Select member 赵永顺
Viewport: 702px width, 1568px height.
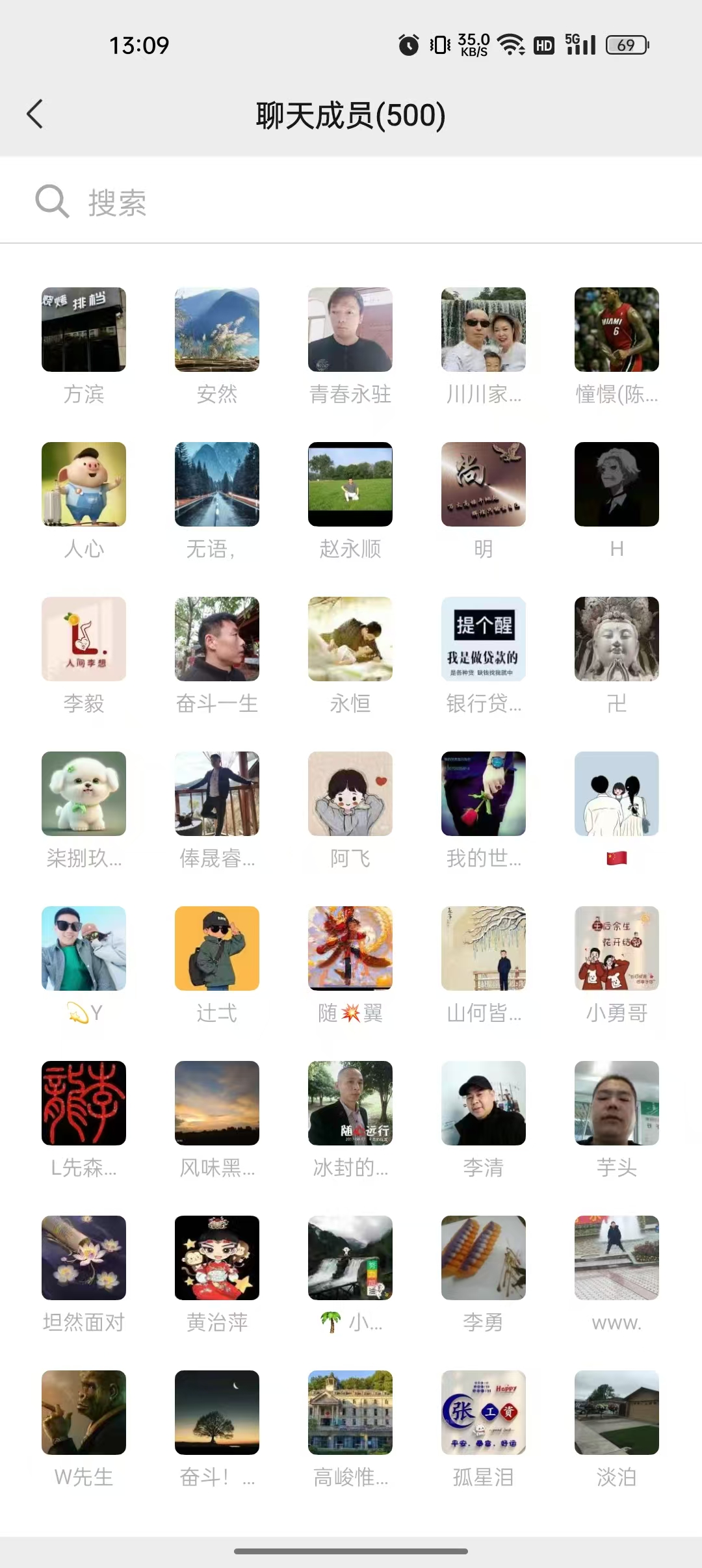pyautogui.click(x=350, y=484)
